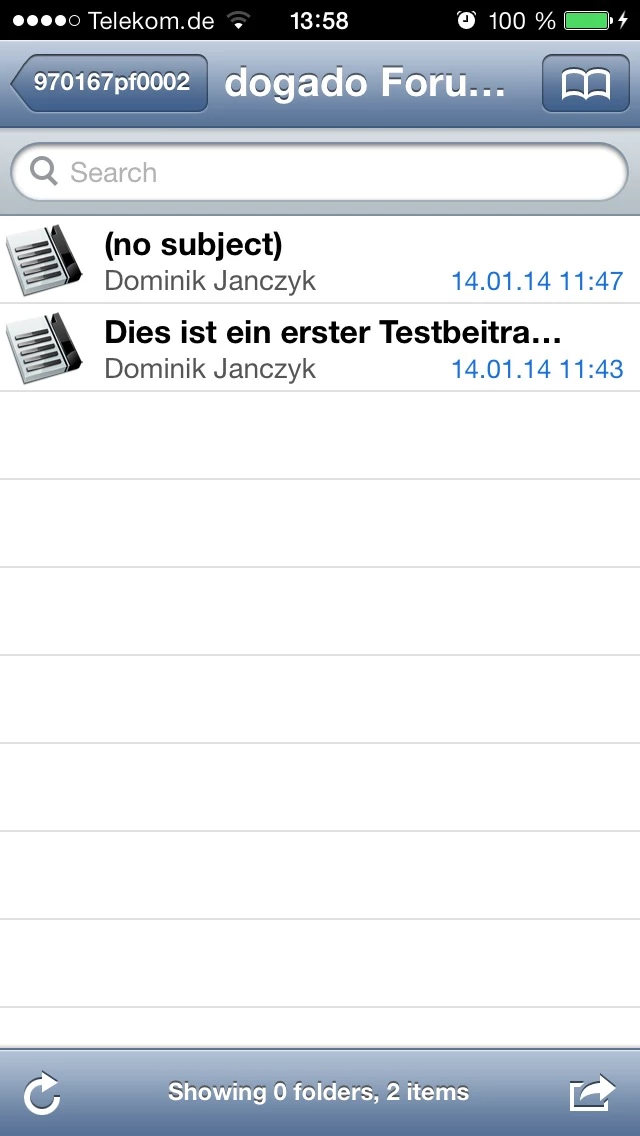Viewport: 640px width, 1136px height.
Task: Open the 'Dies ist ein erster Testbeitra…' post
Action: pos(320,348)
